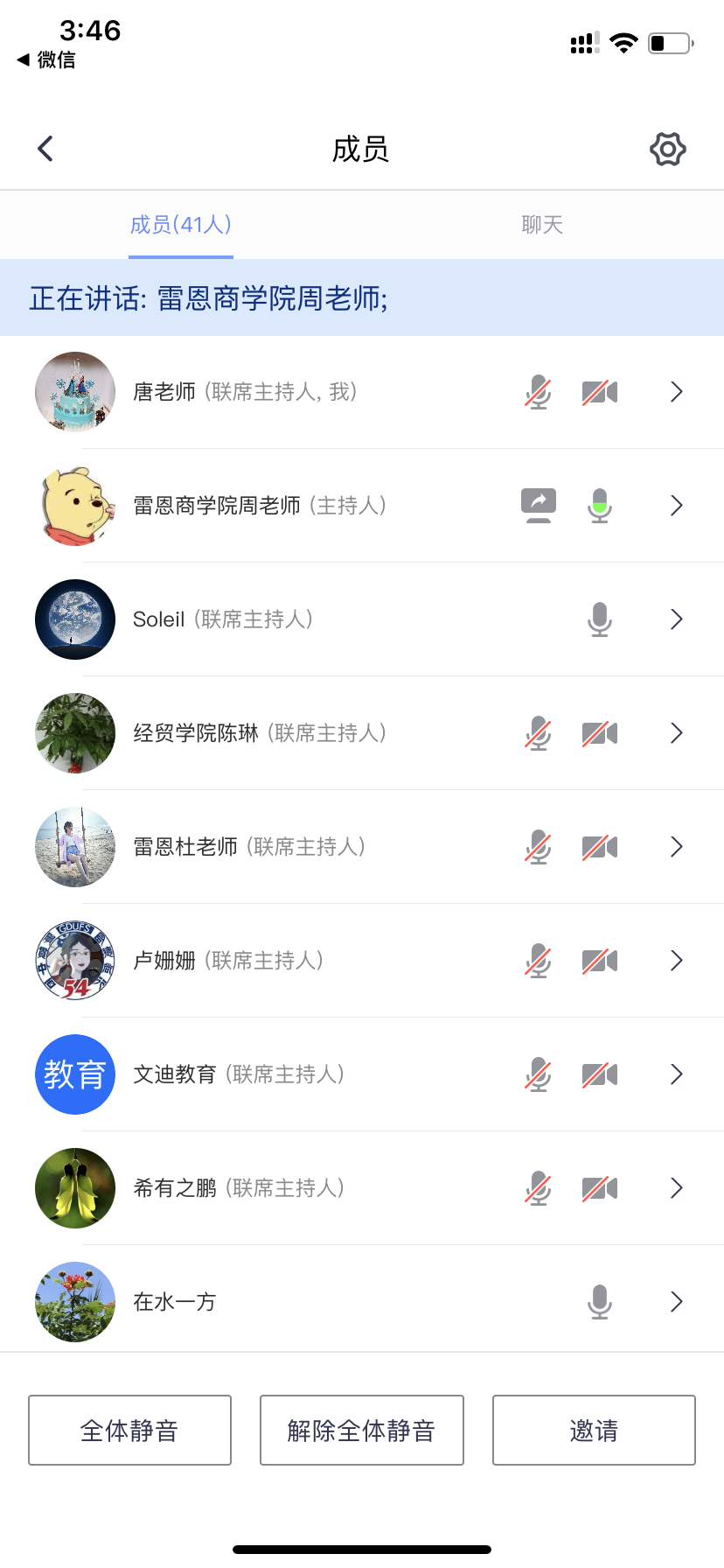This screenshot has height=1568, width=724.
Task: Tap the 解除全体静音 button
Action: click(361, 1430)
